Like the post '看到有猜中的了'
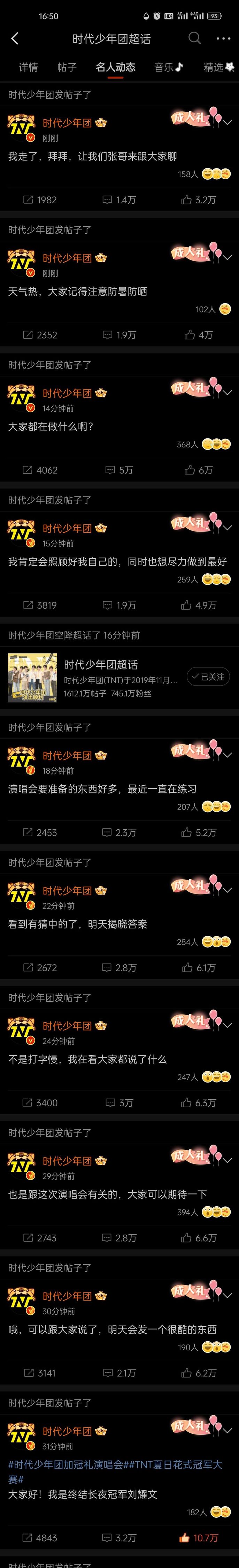The height and width of the screenshot is (1568, 239). [198, 967]
